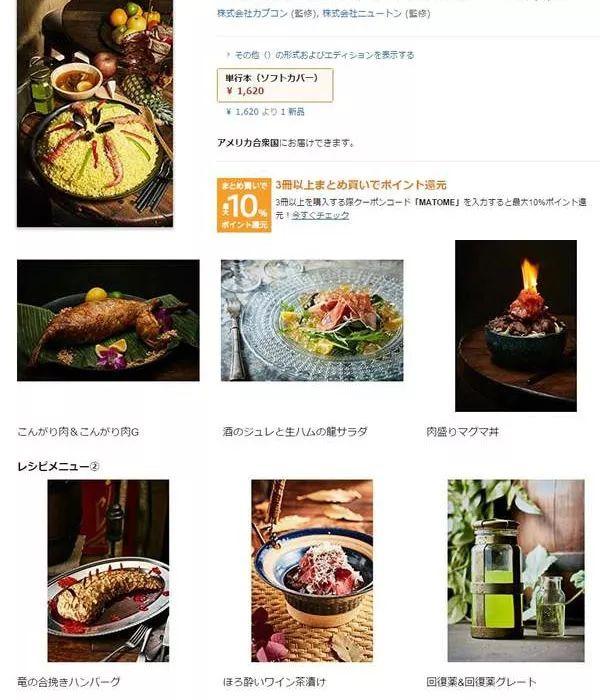Viewport: 600px width, 700px height.
Task: Tap the 今すぐチェック link
Action: click(x=320, y=215)
